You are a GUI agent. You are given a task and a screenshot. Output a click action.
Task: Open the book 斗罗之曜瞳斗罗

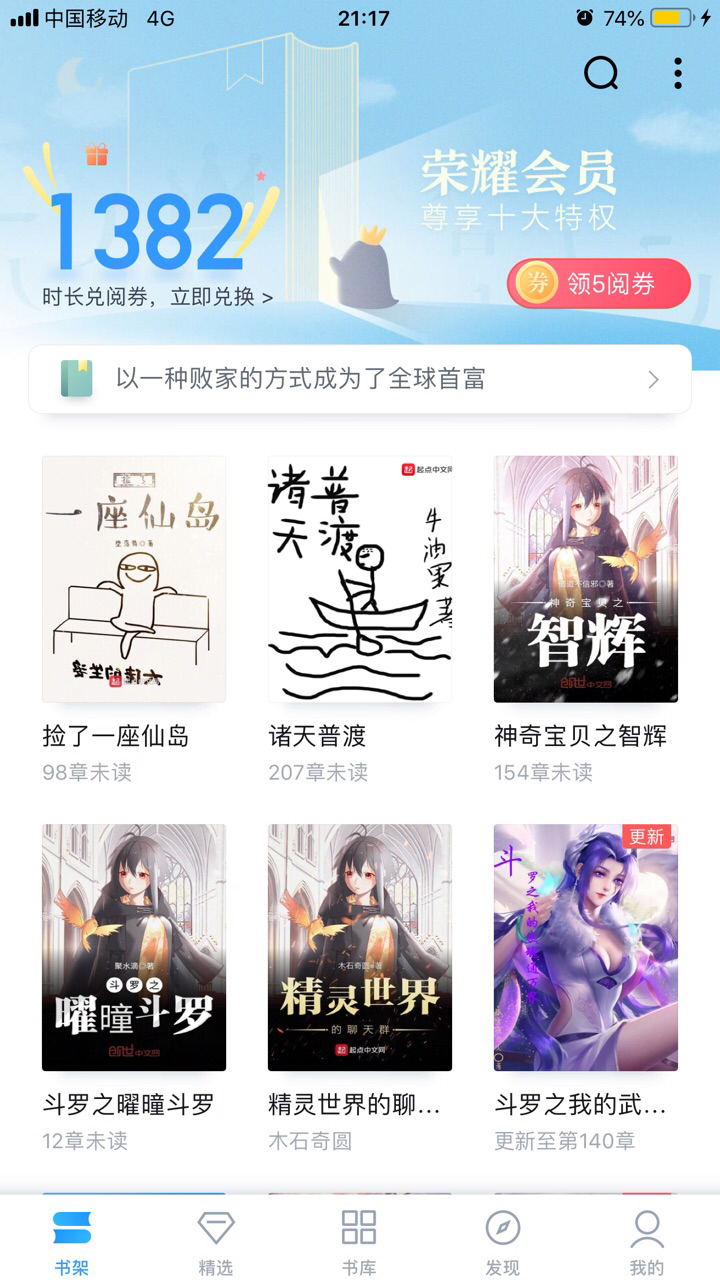(x=134, y=947)
